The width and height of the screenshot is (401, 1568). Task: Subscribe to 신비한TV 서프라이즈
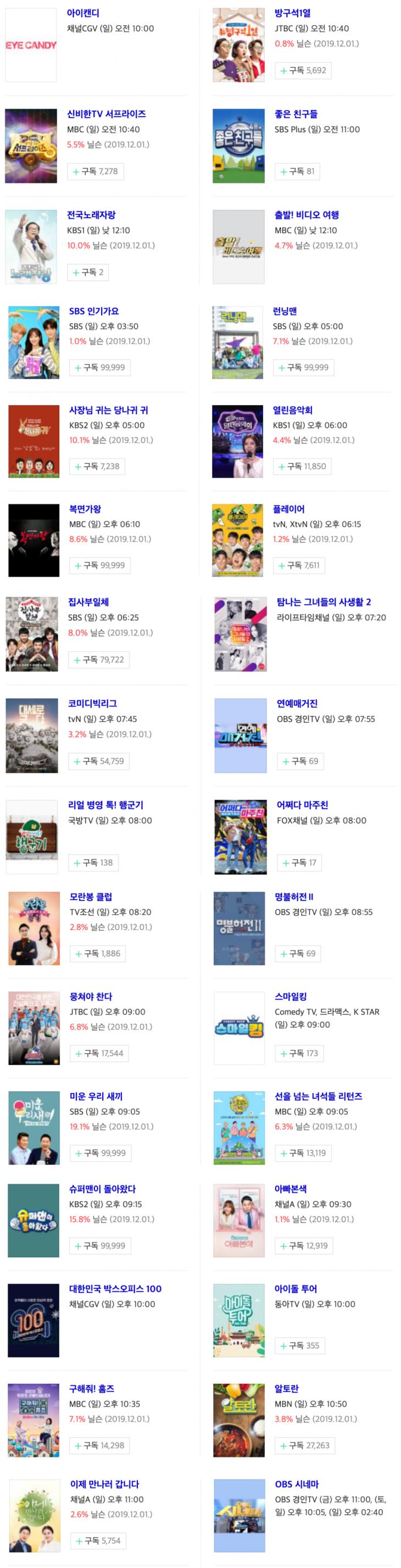pos(95,171)
